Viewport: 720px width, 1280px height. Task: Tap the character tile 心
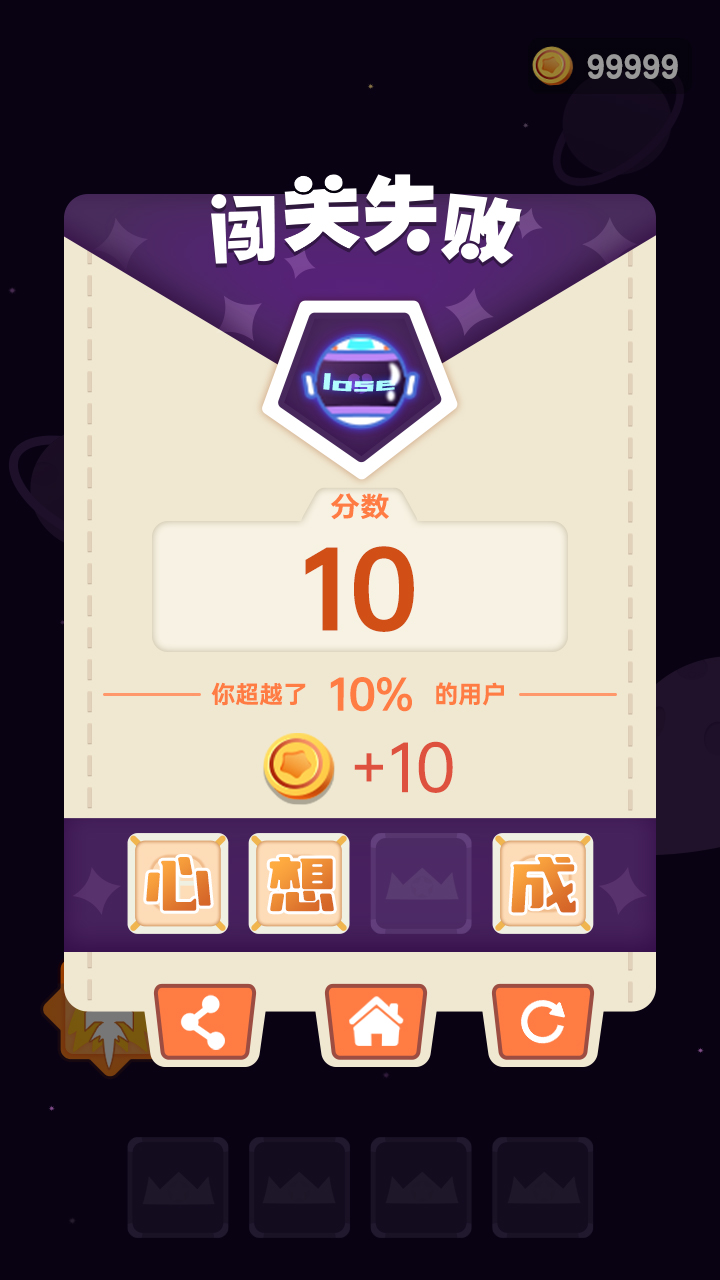(x=177, y=882)
